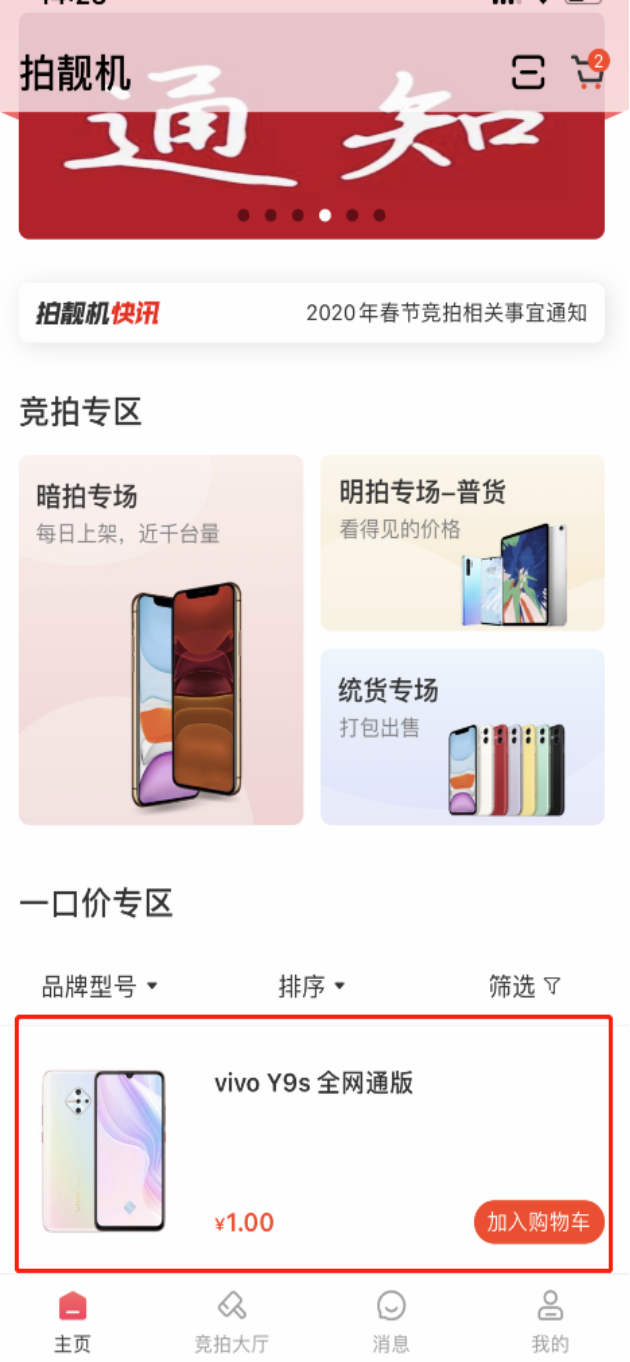
Task: Open the 统货专场 card
Action: [x=462, y=737]
